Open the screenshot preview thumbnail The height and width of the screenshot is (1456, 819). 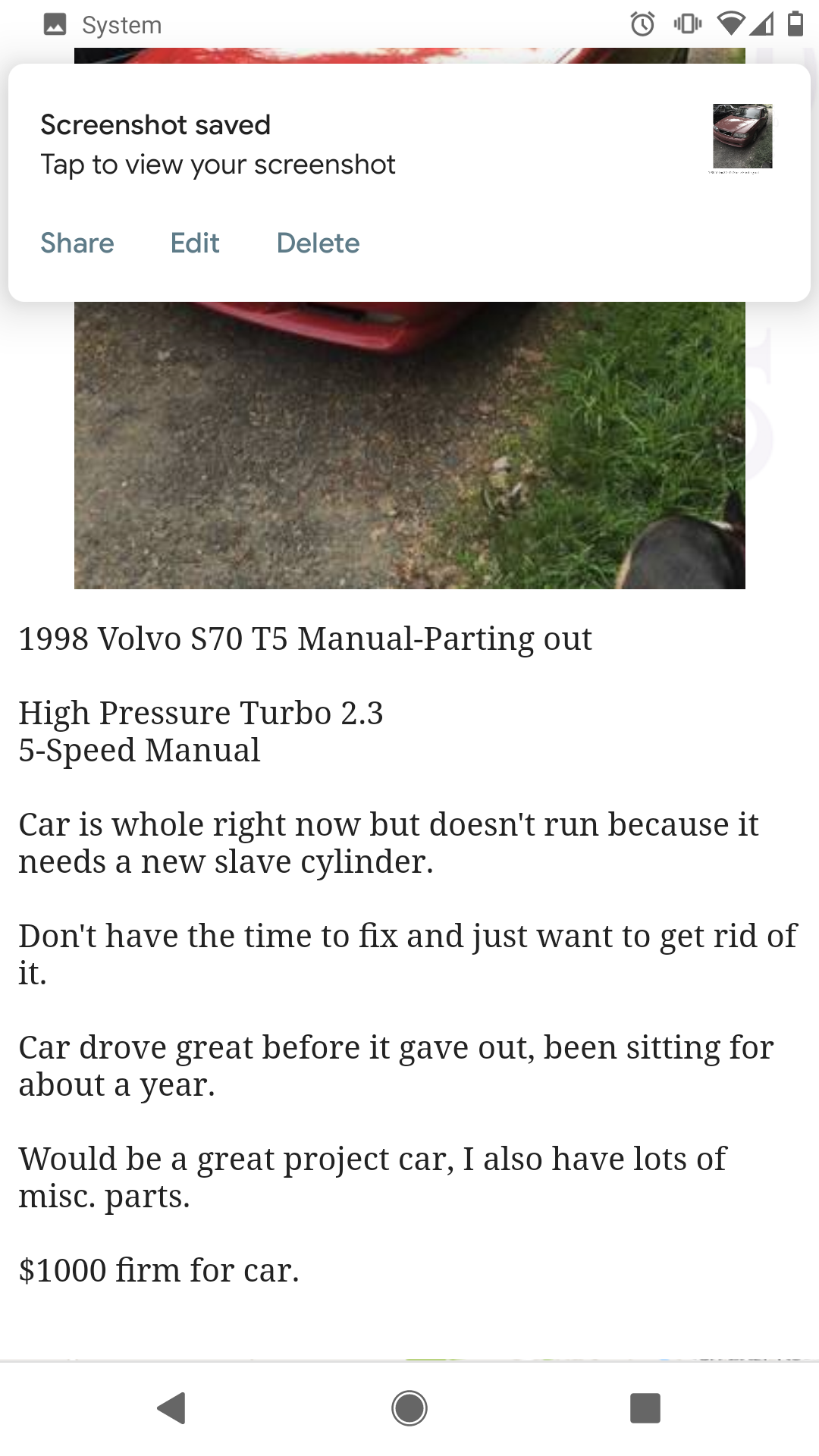pyautogui.click(x=742, y=136)
